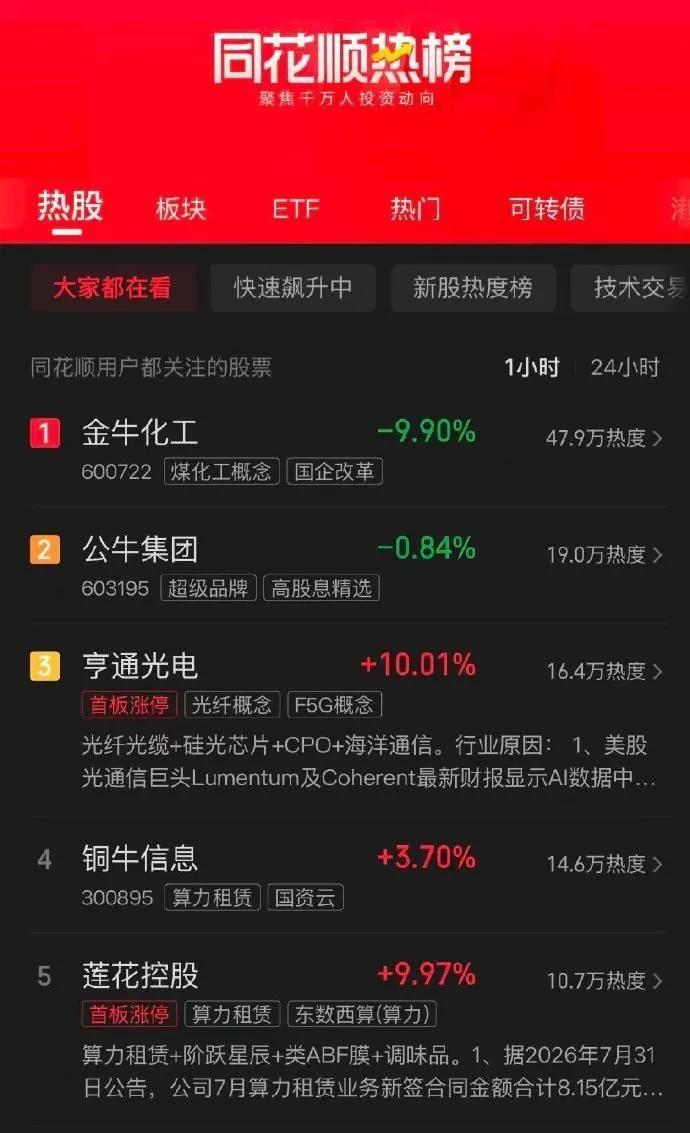690x1133 pixels.
Task: Choose the 快速飙升中 filter chip
Action: click(x=293, y=288)
